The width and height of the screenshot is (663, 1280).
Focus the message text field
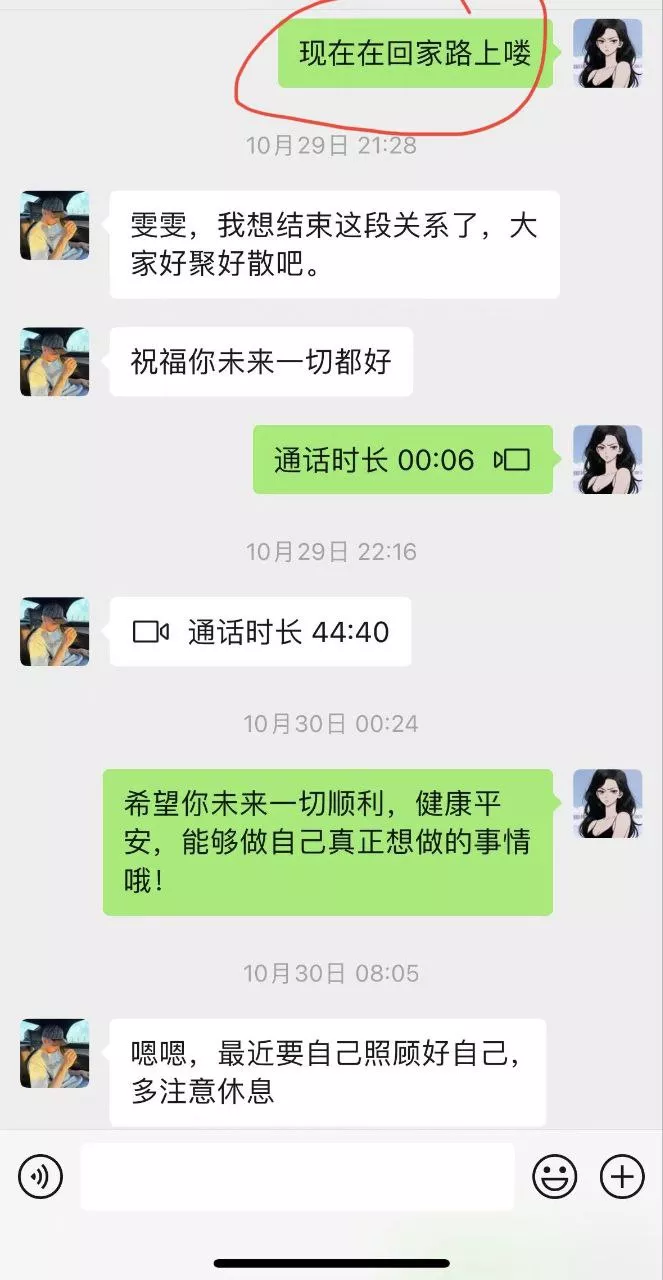297,1177
